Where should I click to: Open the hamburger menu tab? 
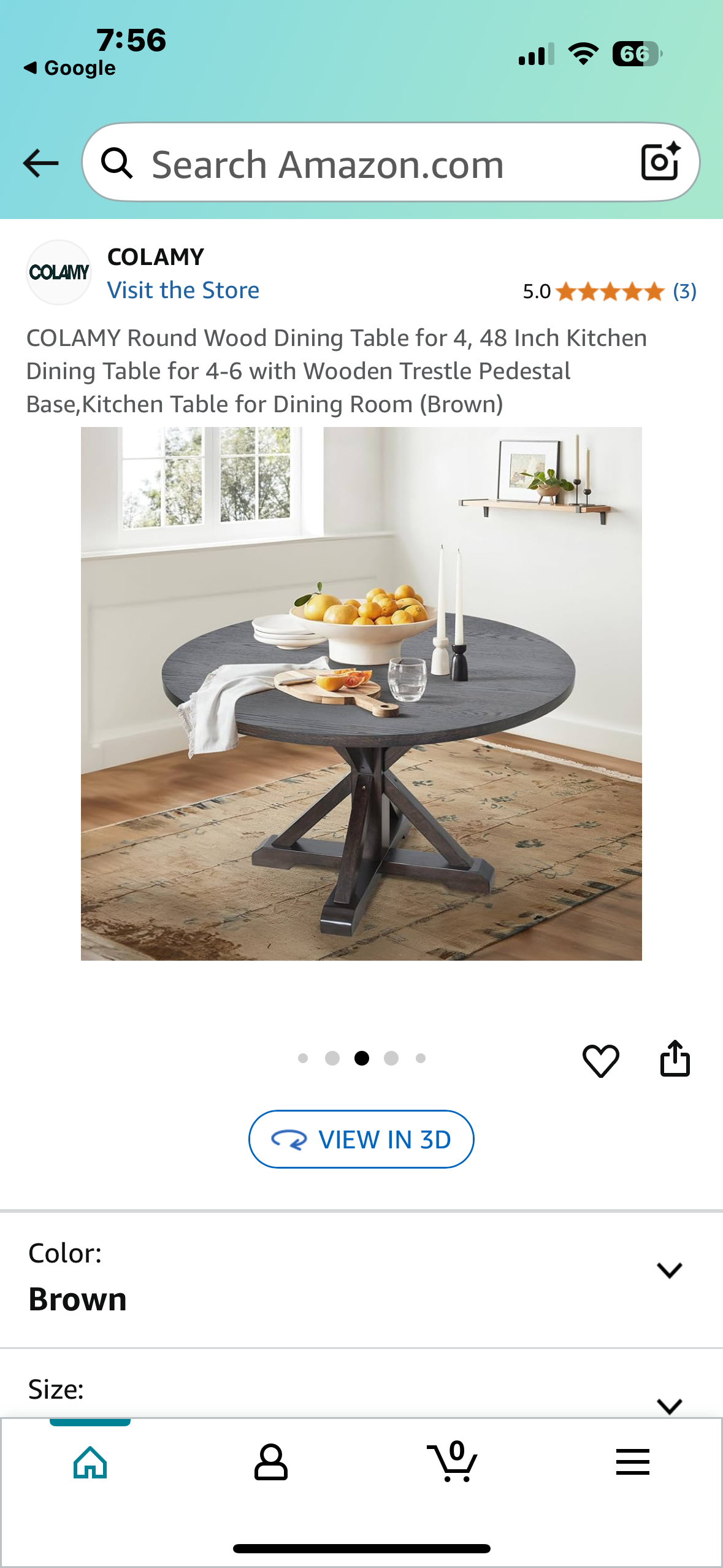[x=632, y=1462]
